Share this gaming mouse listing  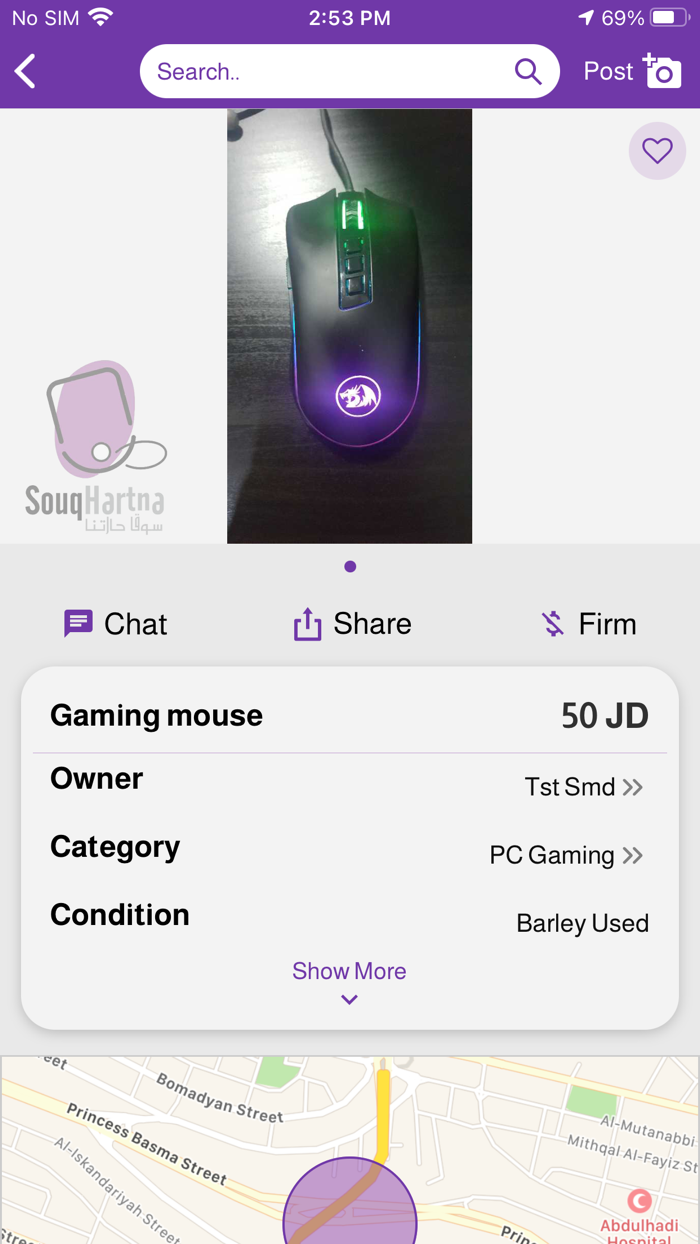[x=352, y=624]
